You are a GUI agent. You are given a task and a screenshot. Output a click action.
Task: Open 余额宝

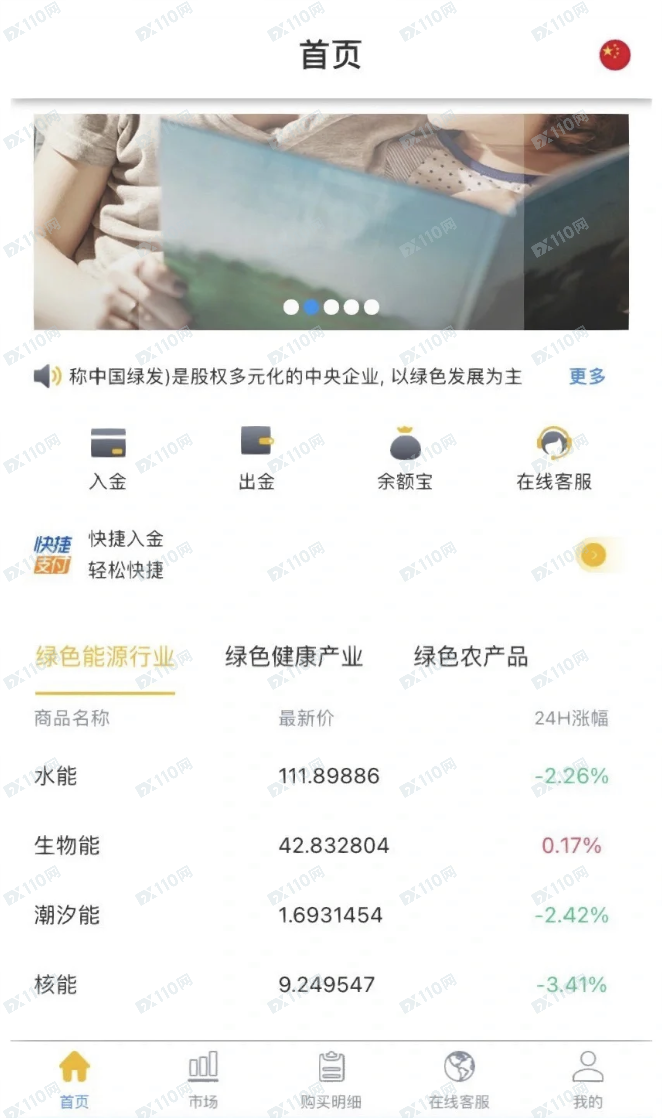pyautogui.click(x=405, y=458)
